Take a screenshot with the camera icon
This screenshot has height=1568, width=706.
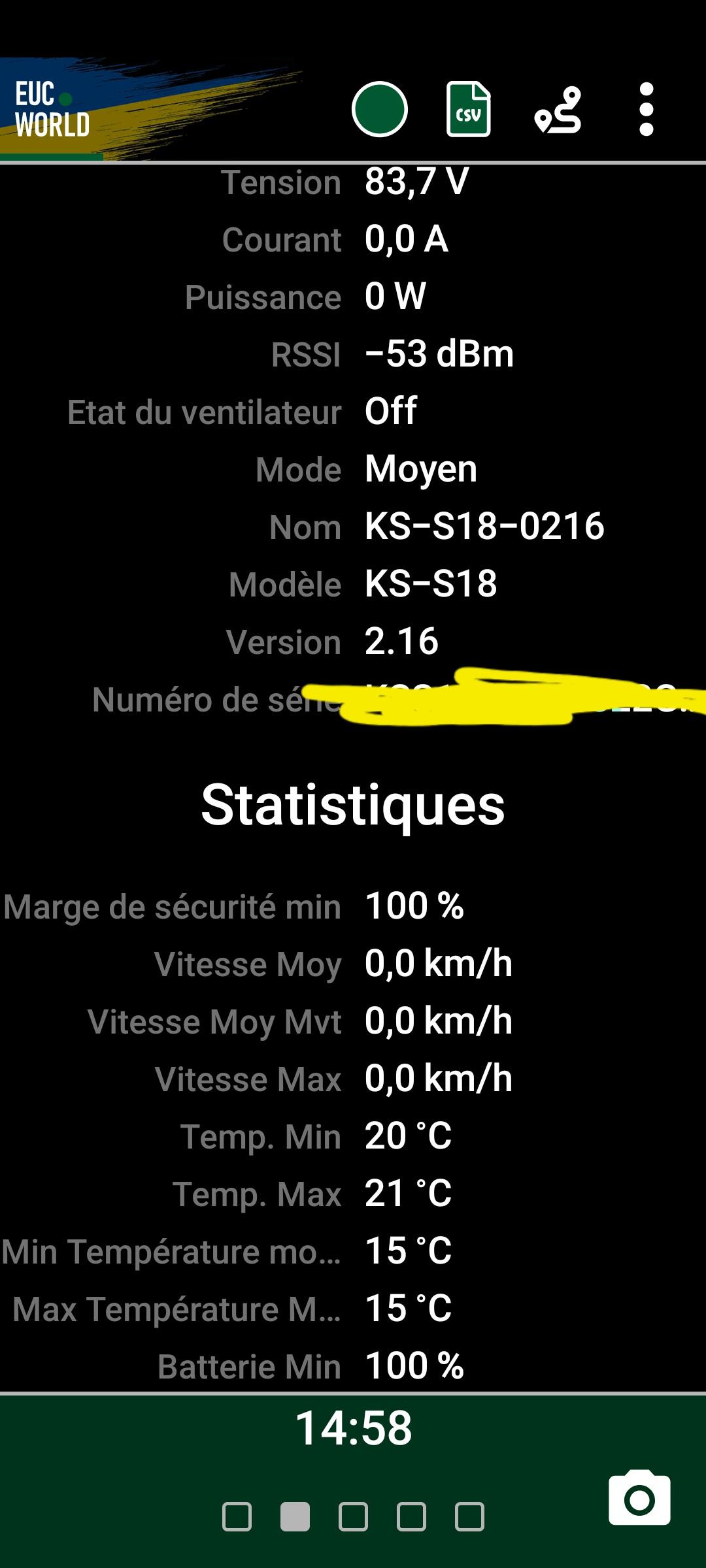pos(639,1498)
